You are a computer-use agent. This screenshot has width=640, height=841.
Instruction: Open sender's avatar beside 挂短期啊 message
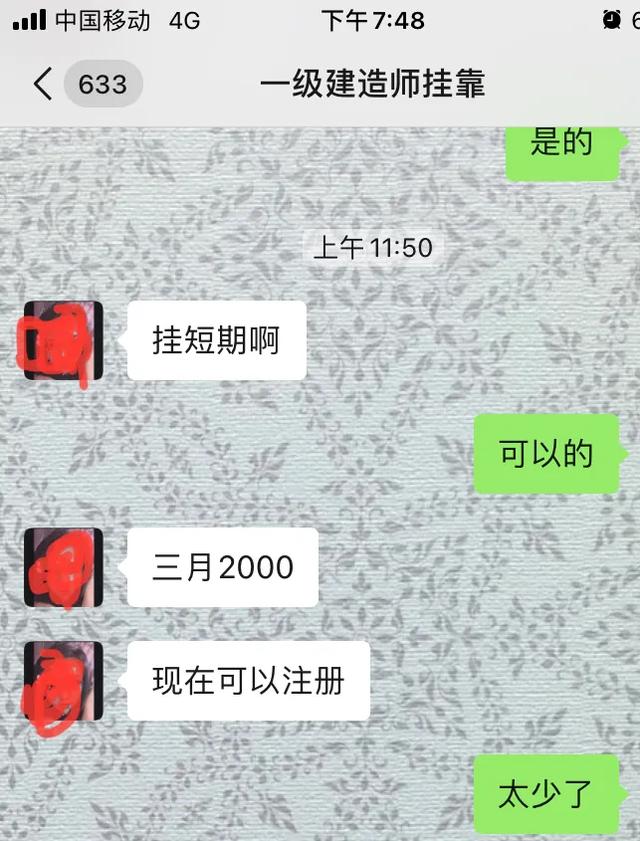(x=63, y=340)
